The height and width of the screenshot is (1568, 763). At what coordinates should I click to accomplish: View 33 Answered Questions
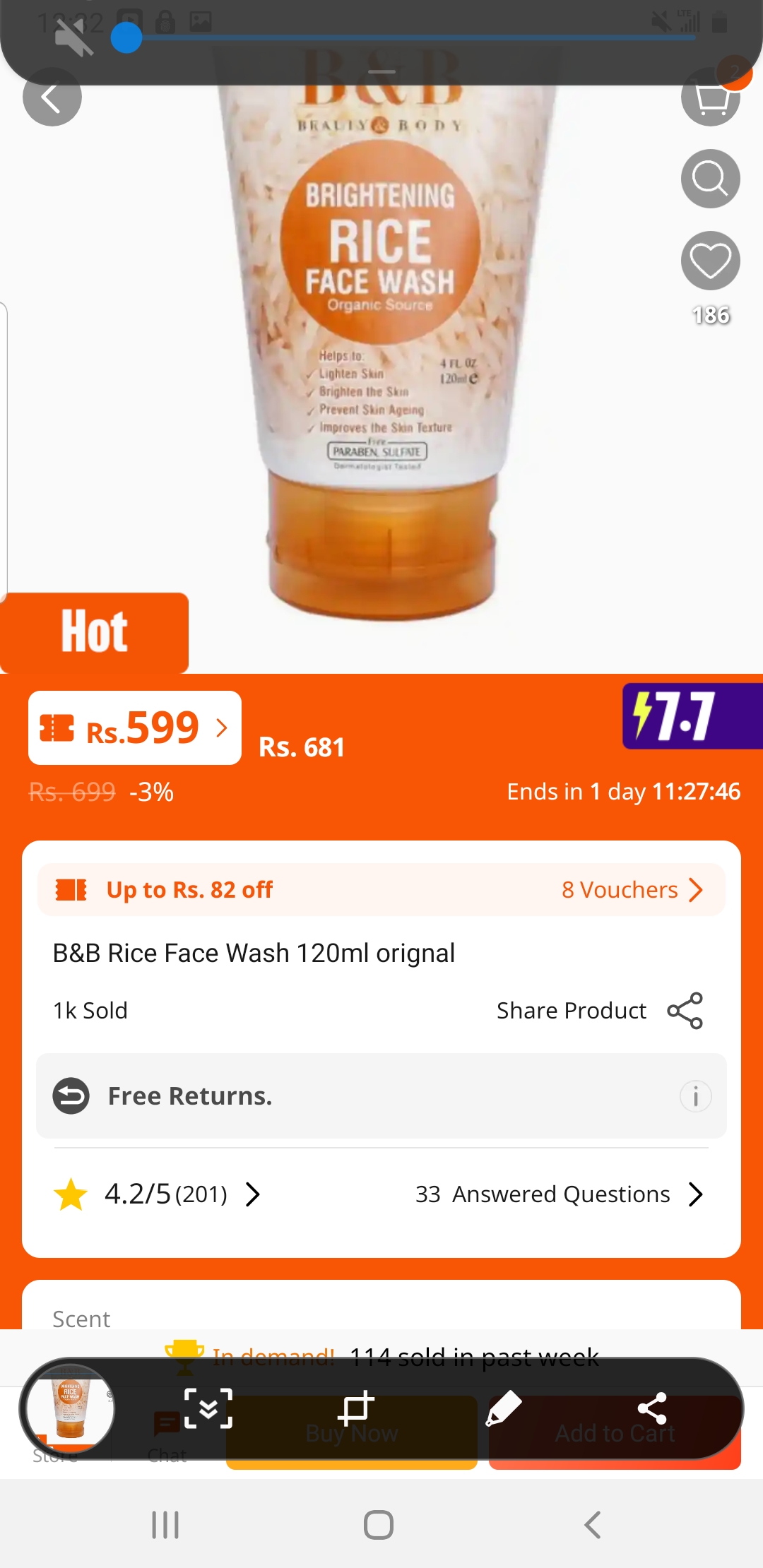coord(558,1194)
